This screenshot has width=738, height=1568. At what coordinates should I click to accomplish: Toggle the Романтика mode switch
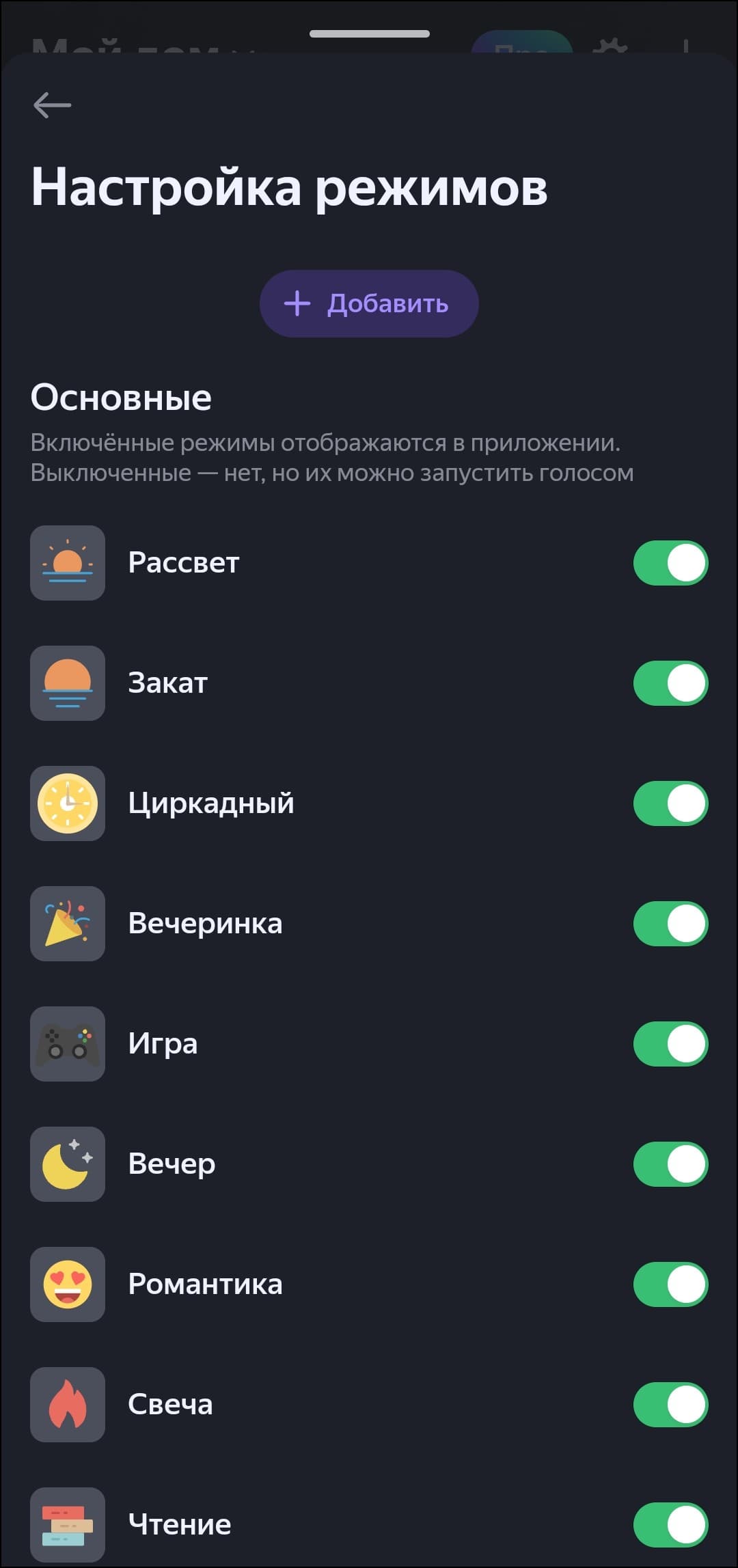670,1284
